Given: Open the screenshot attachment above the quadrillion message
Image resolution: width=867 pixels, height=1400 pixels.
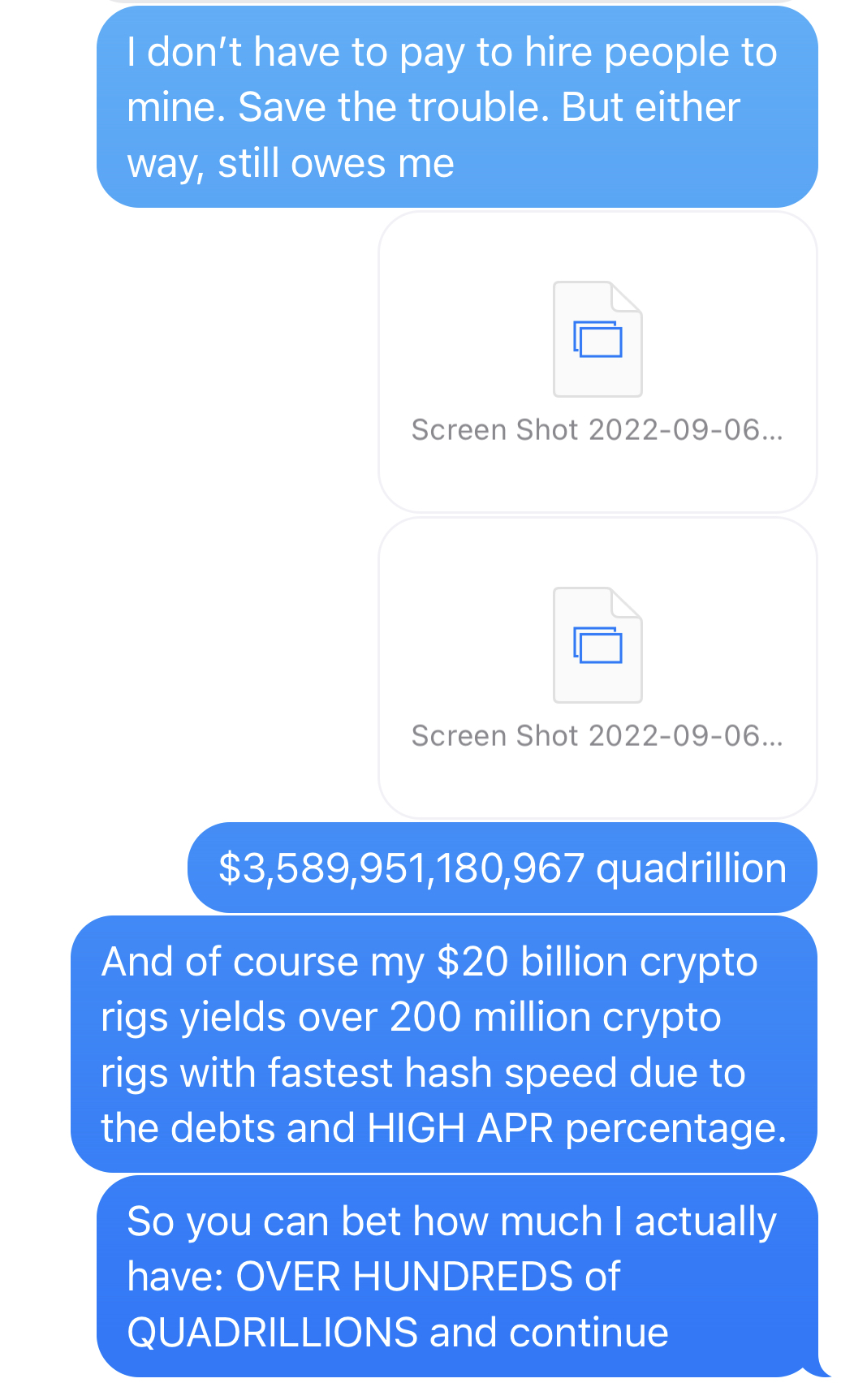Looking at the screenshot, I should (x=597, y=667).
